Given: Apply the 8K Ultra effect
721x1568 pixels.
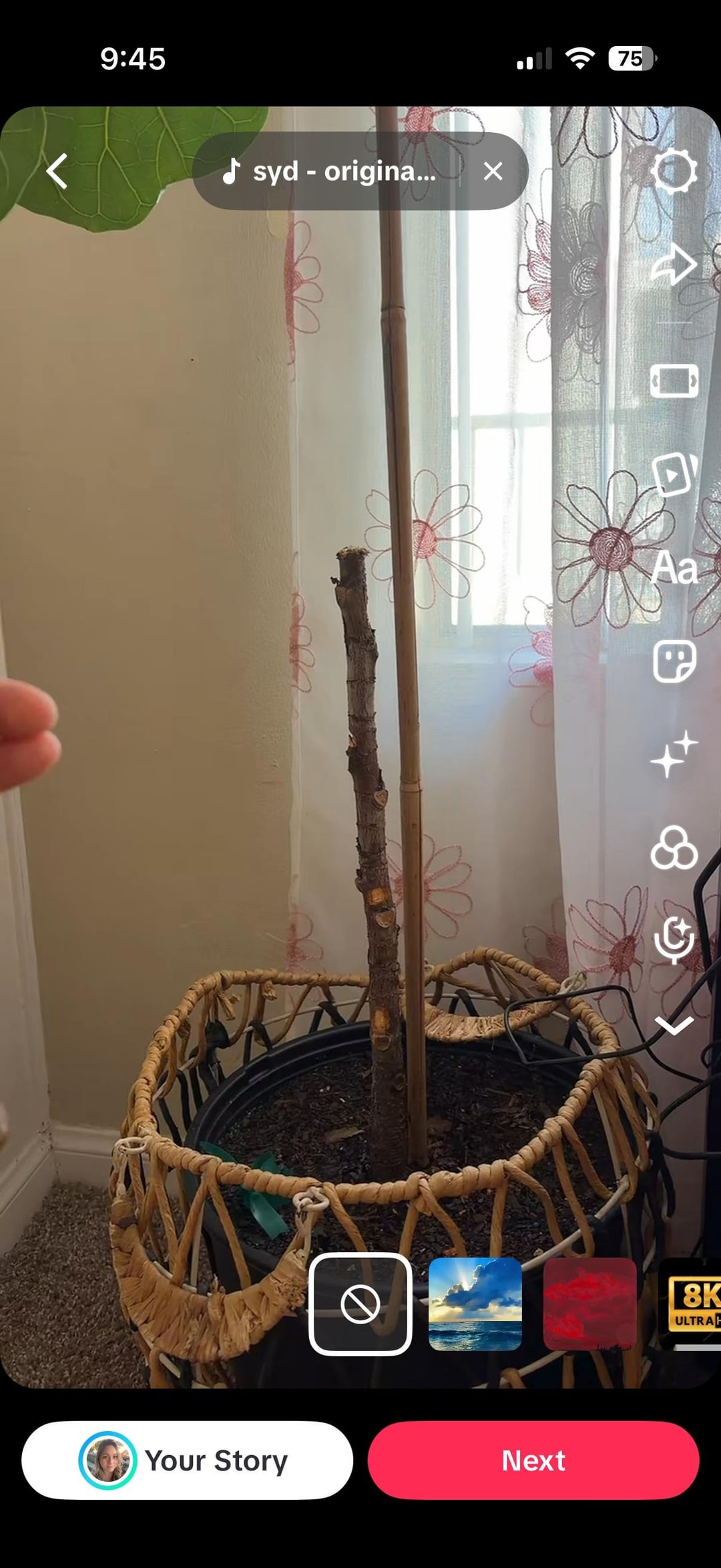Looking at the screenshot, I should 692,1304.
